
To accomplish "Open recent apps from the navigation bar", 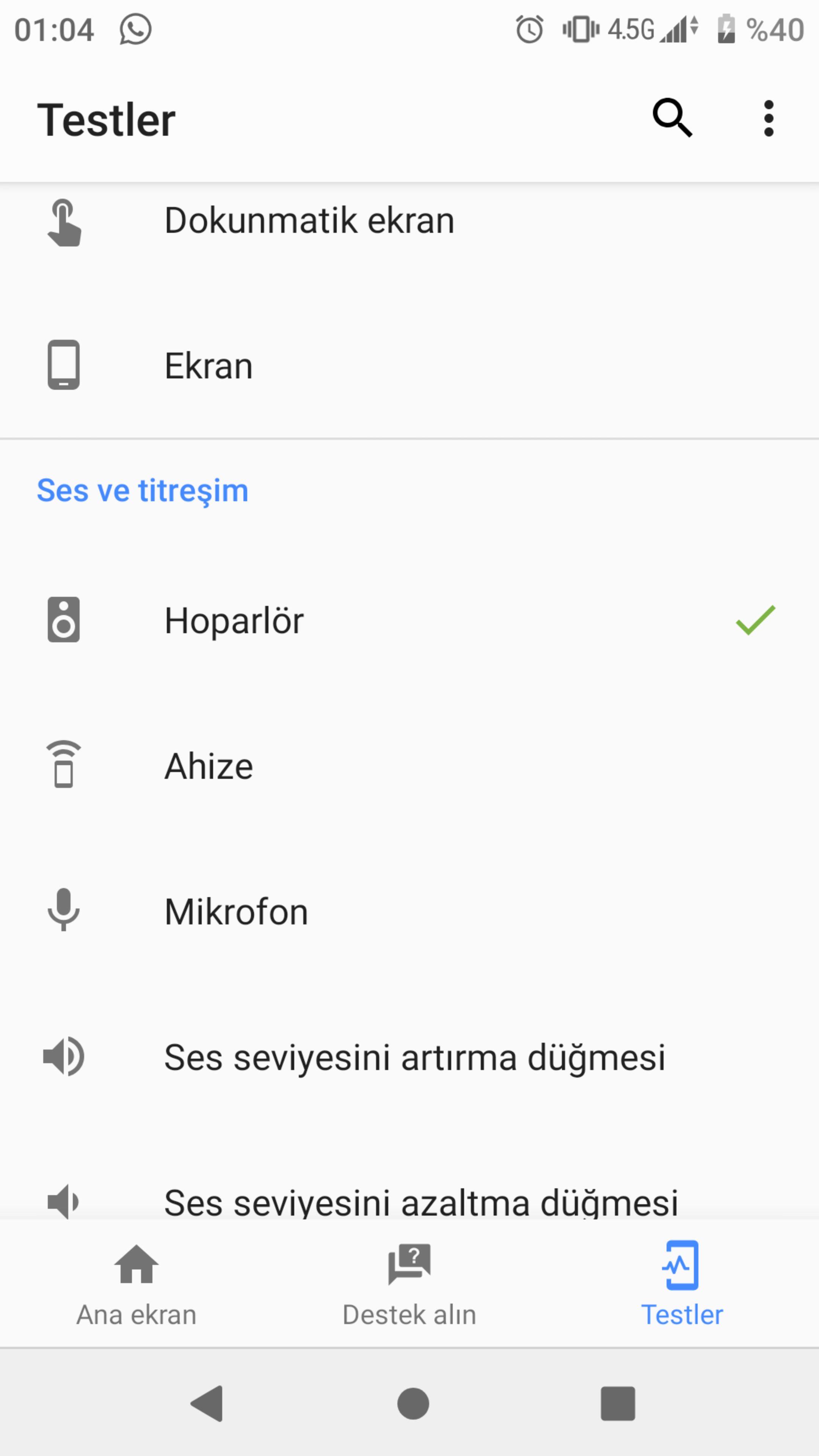I will pos(617,1403).
